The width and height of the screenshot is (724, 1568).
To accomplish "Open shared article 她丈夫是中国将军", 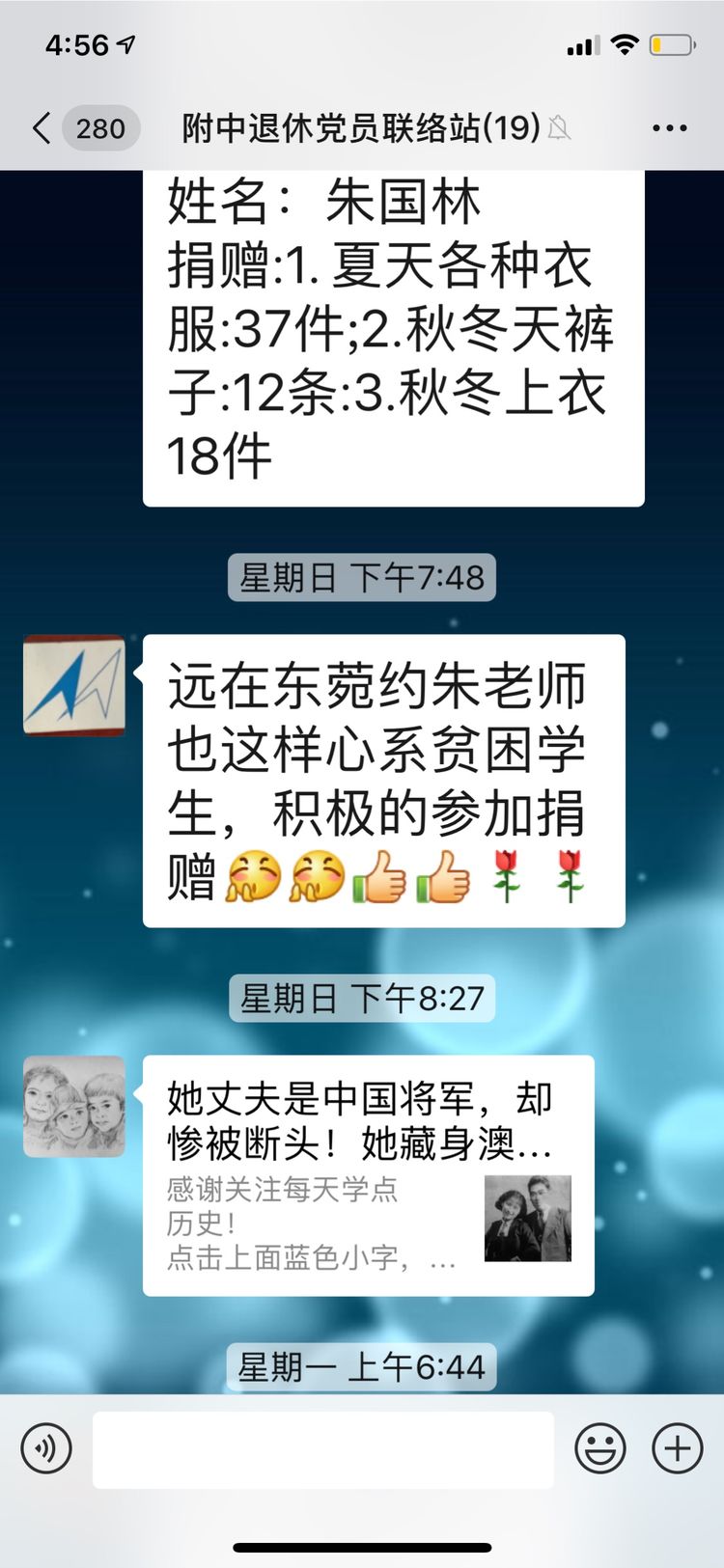I will [x=368, y=1175].
